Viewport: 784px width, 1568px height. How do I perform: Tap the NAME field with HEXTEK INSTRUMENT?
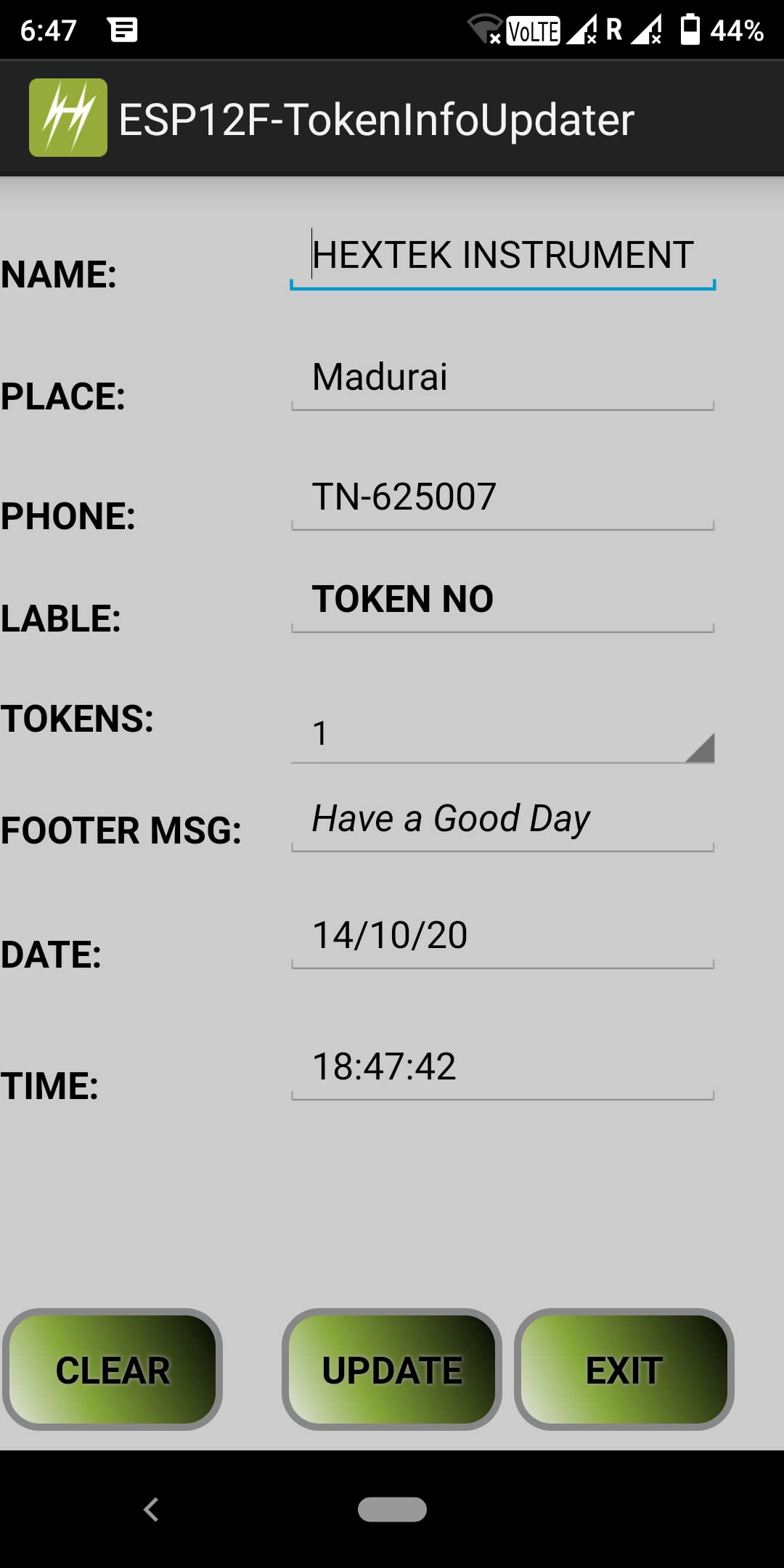tap(502, 256)
